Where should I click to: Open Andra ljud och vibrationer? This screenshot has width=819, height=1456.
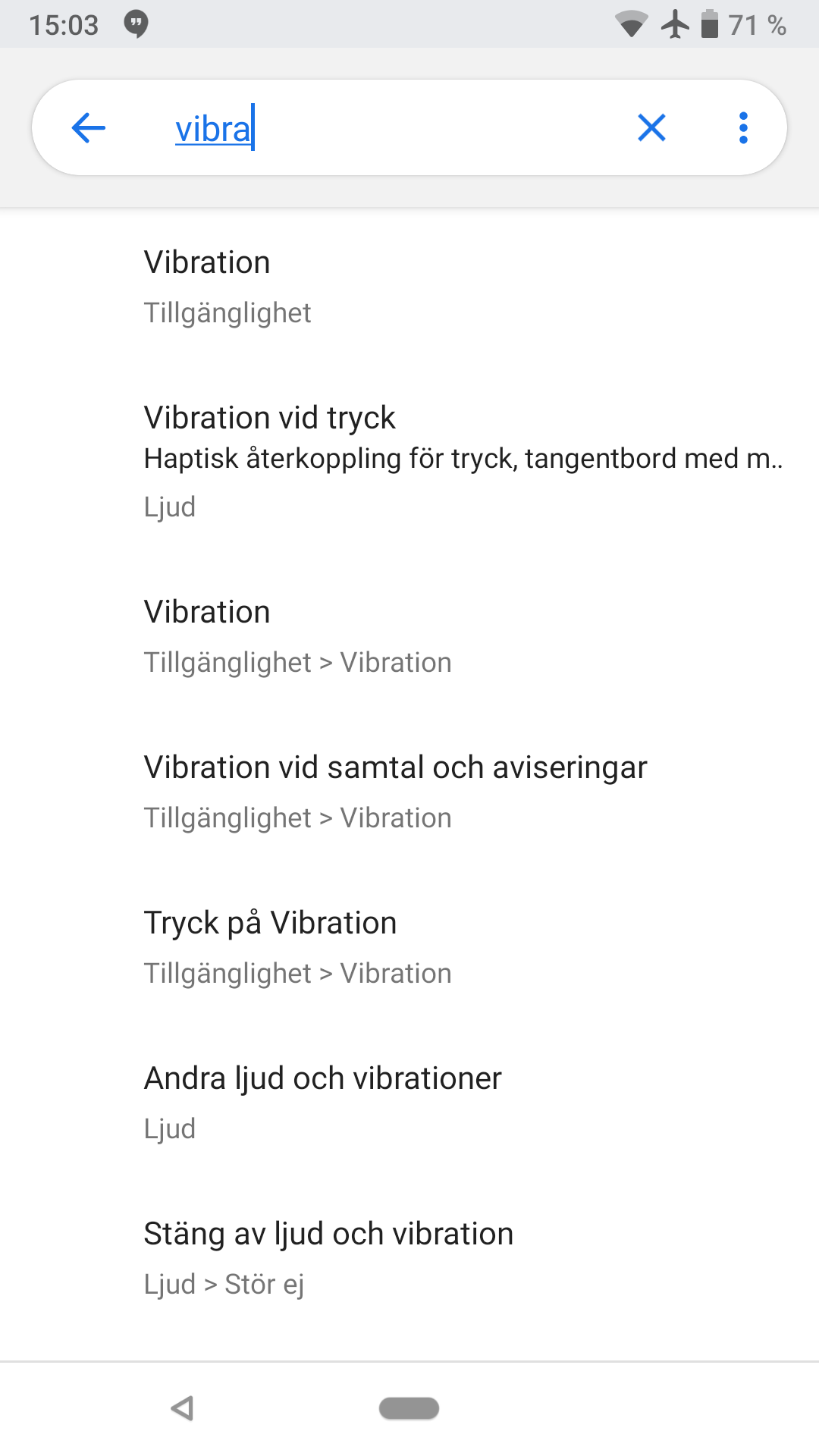409,1103
